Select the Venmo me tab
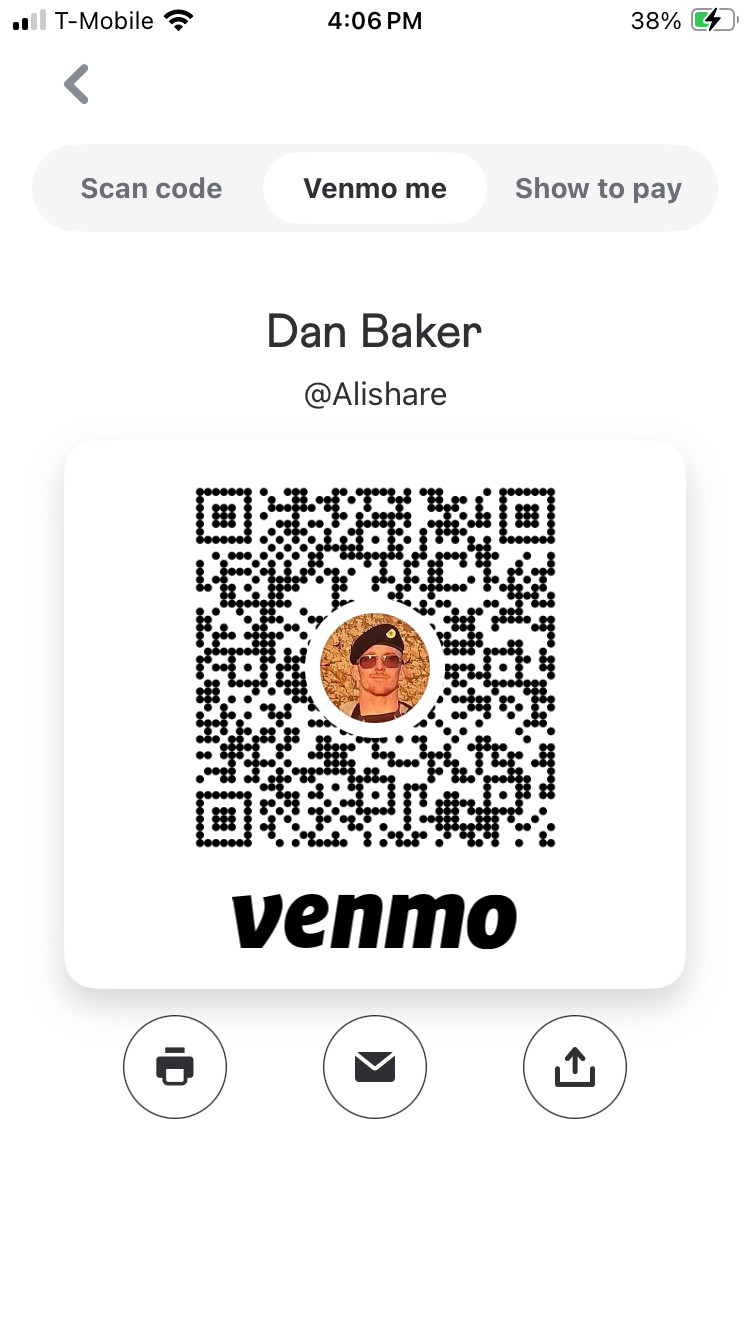Viewport: 750px width, 1334px height. click(x=375, y=188)
